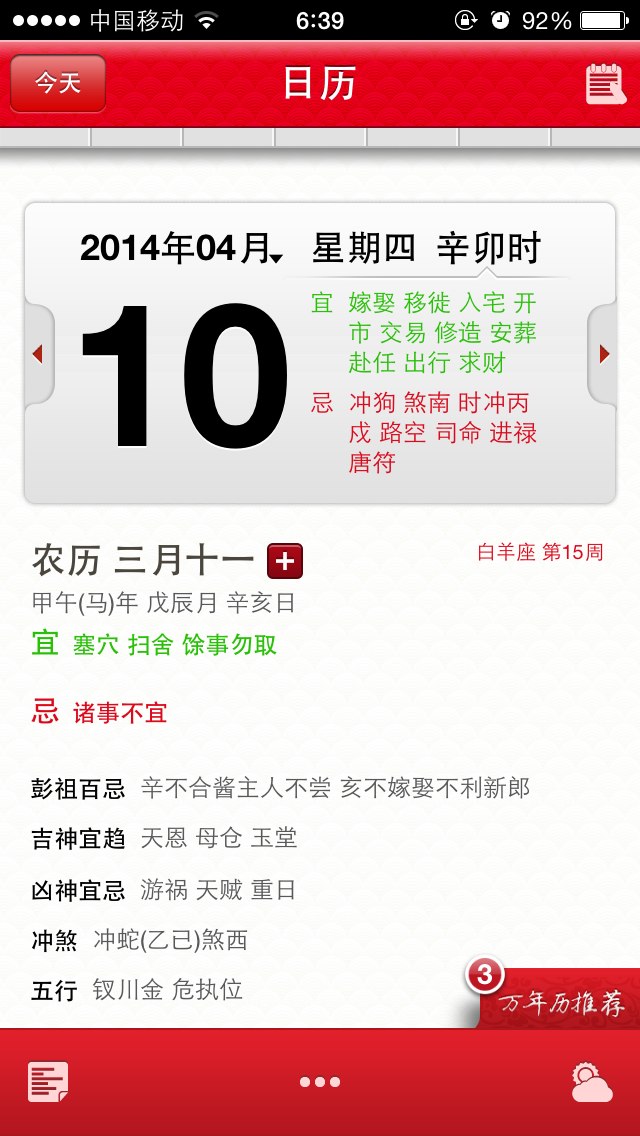Viewport: 640px width, 1136px height.
Task: Tap the red plus beside 农历 三月十一
Action: pos(285,561)
